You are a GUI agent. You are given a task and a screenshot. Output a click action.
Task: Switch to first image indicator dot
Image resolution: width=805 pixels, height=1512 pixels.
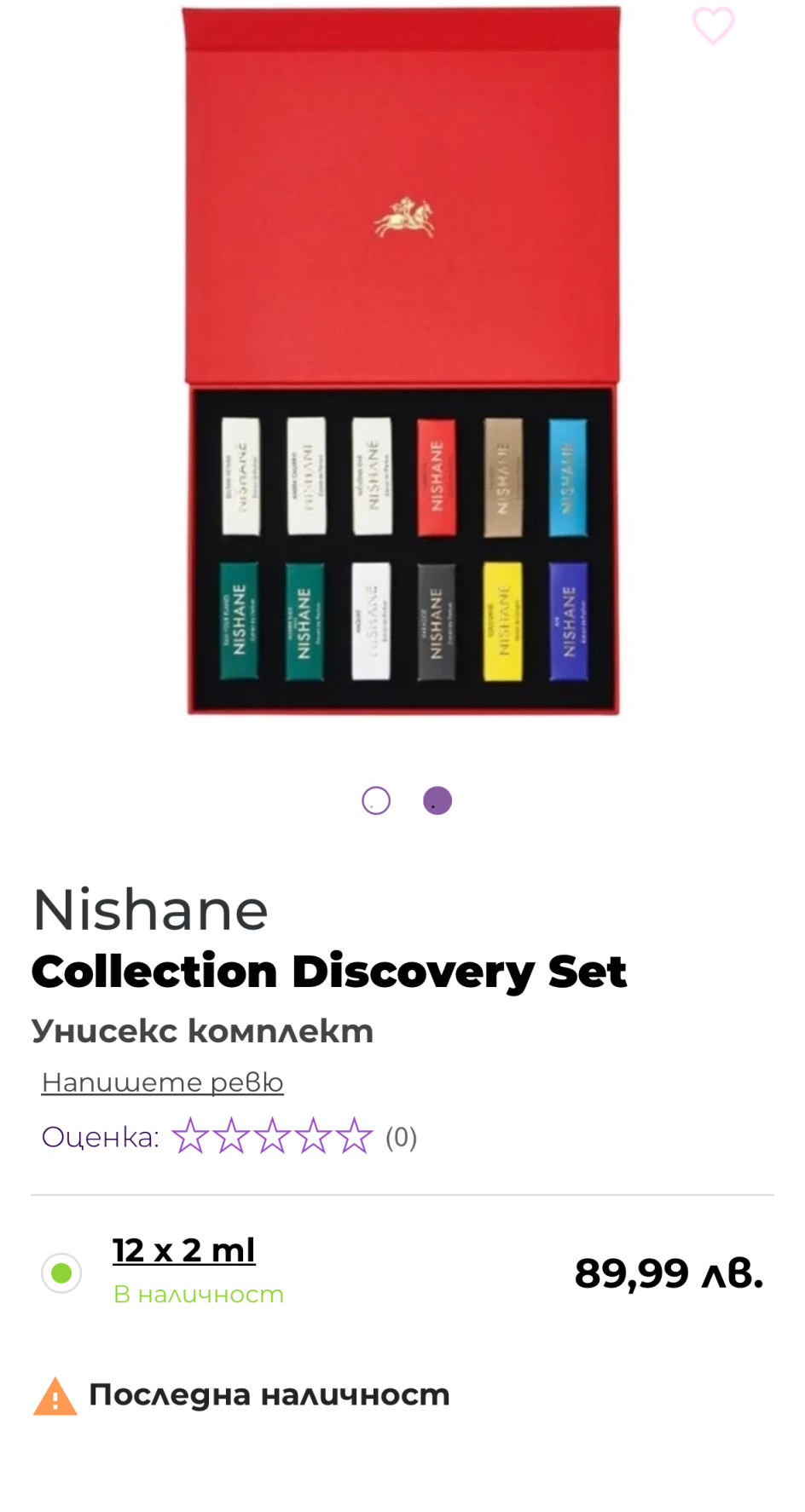tap(376, 800)
